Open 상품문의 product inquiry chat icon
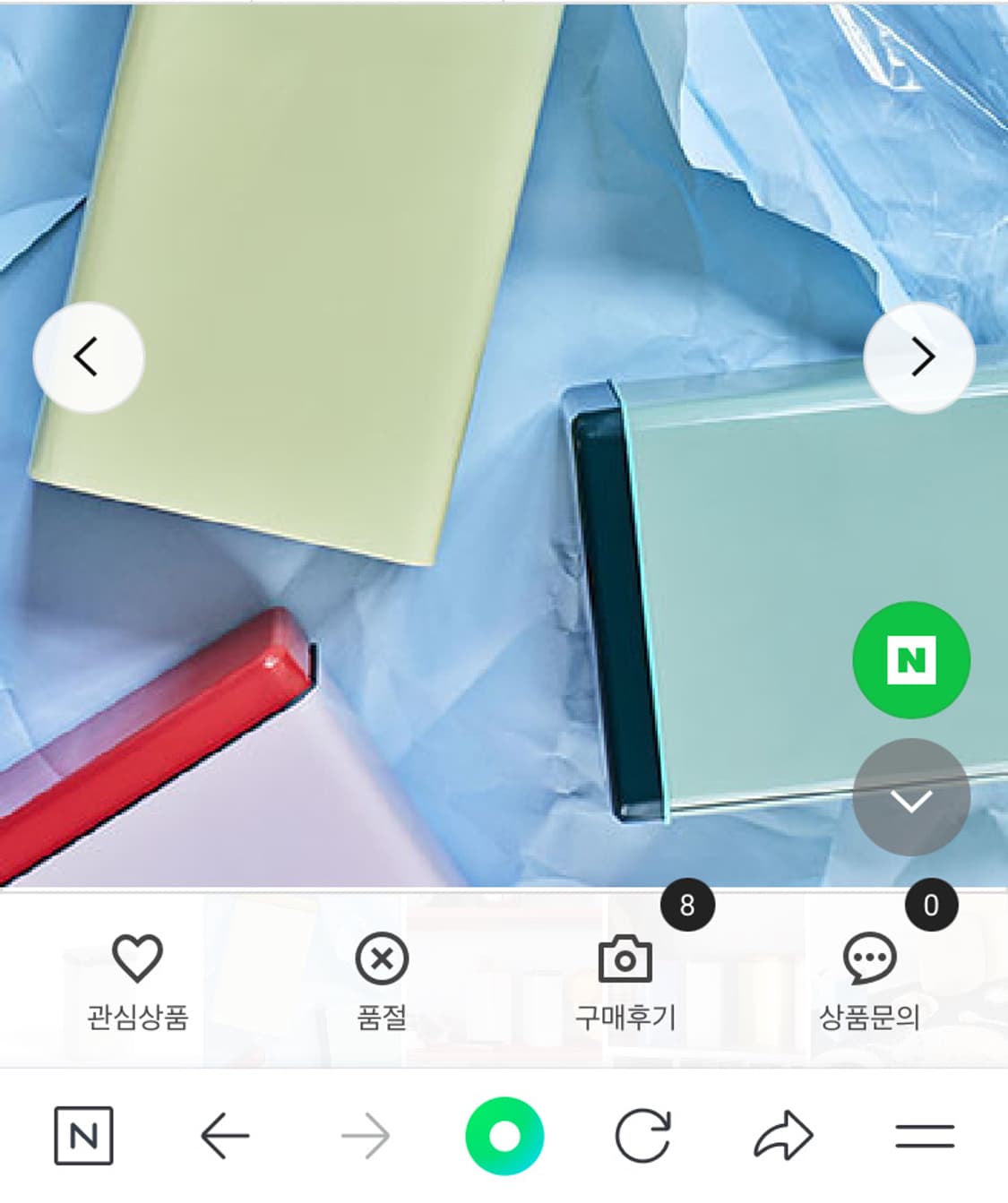This screenshot has width=1008, height=1203. [x=869, y=958]
